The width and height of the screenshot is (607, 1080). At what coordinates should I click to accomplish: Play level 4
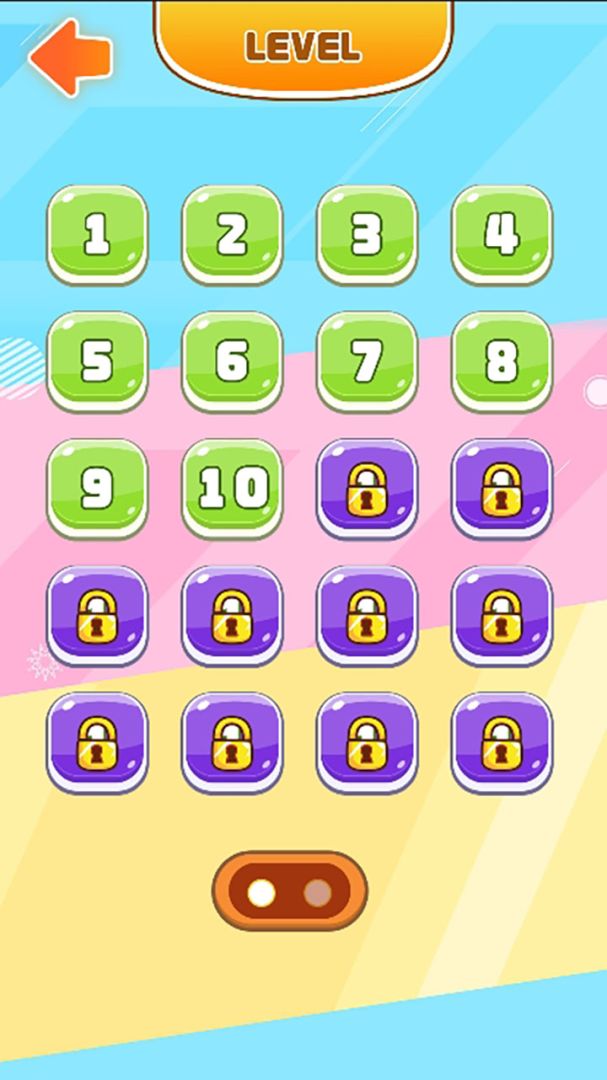tap(502, 234)
